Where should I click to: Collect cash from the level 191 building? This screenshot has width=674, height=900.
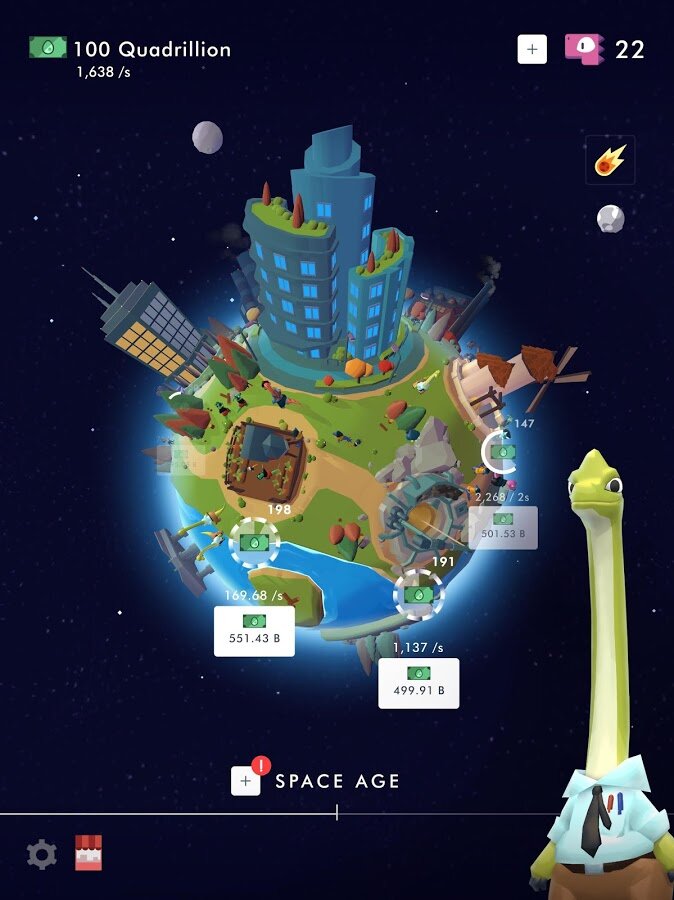pyautogui.click(x=419, y=594)
